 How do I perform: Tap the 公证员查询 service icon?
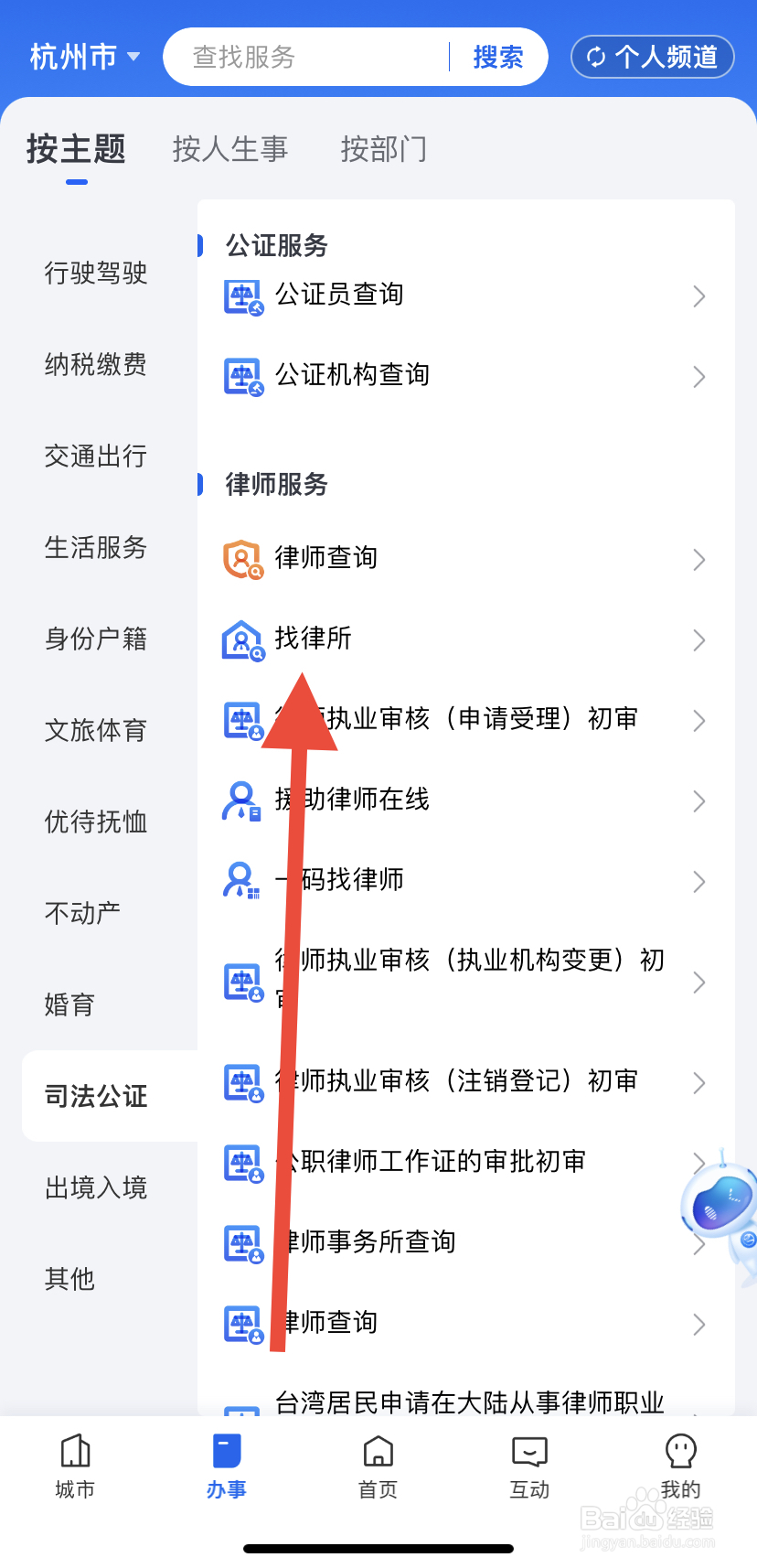tap(241, 295)
